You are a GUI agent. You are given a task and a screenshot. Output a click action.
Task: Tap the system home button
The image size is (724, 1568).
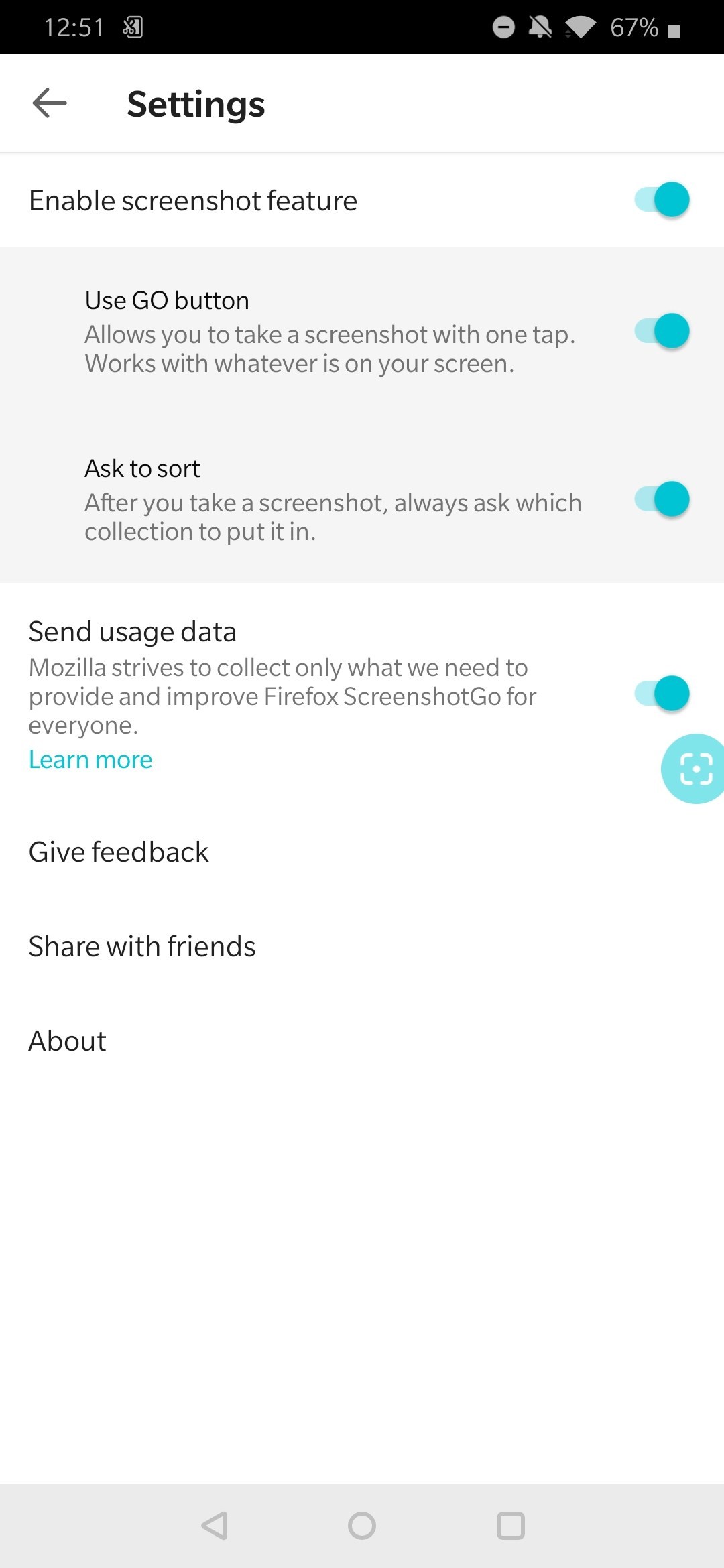point(362,1526)
